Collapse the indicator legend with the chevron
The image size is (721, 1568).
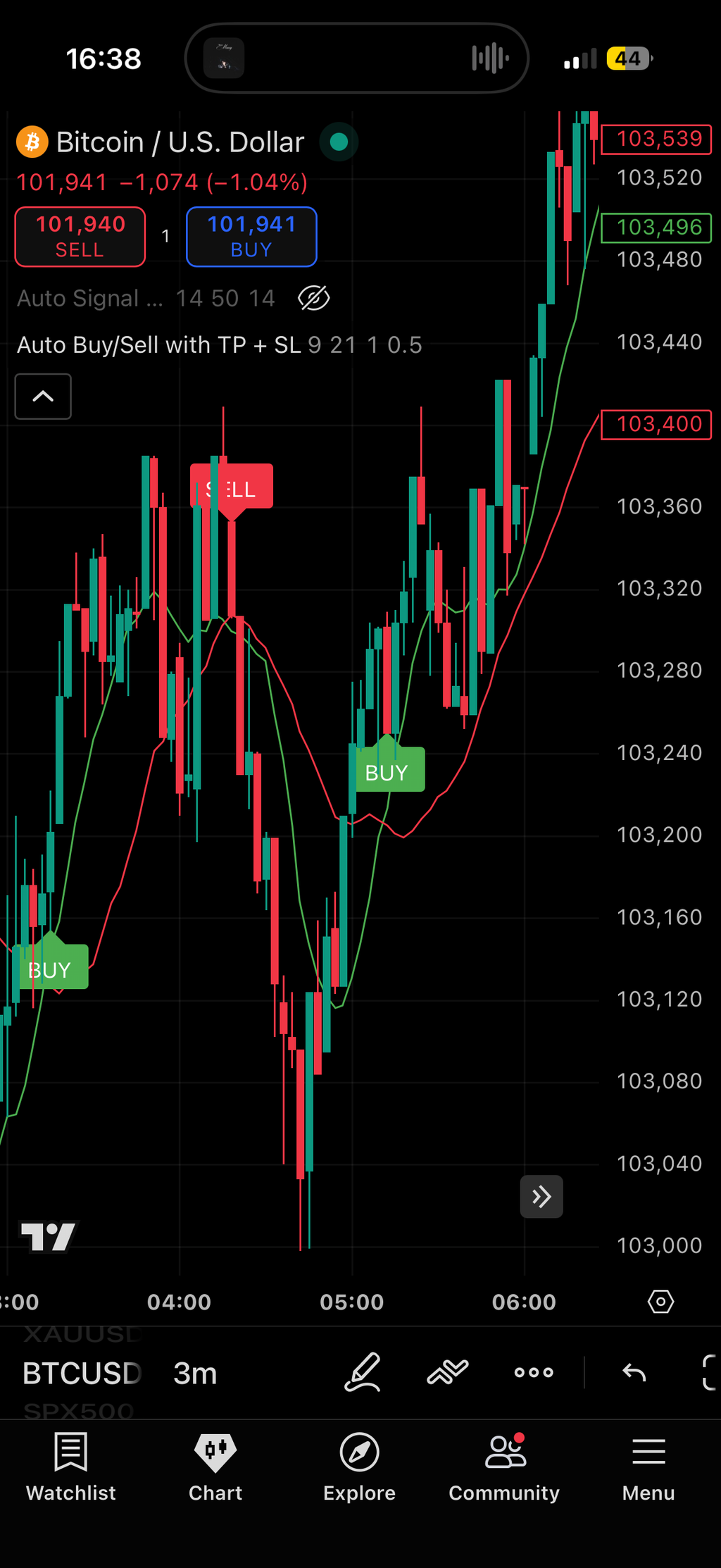coord(43,397)
